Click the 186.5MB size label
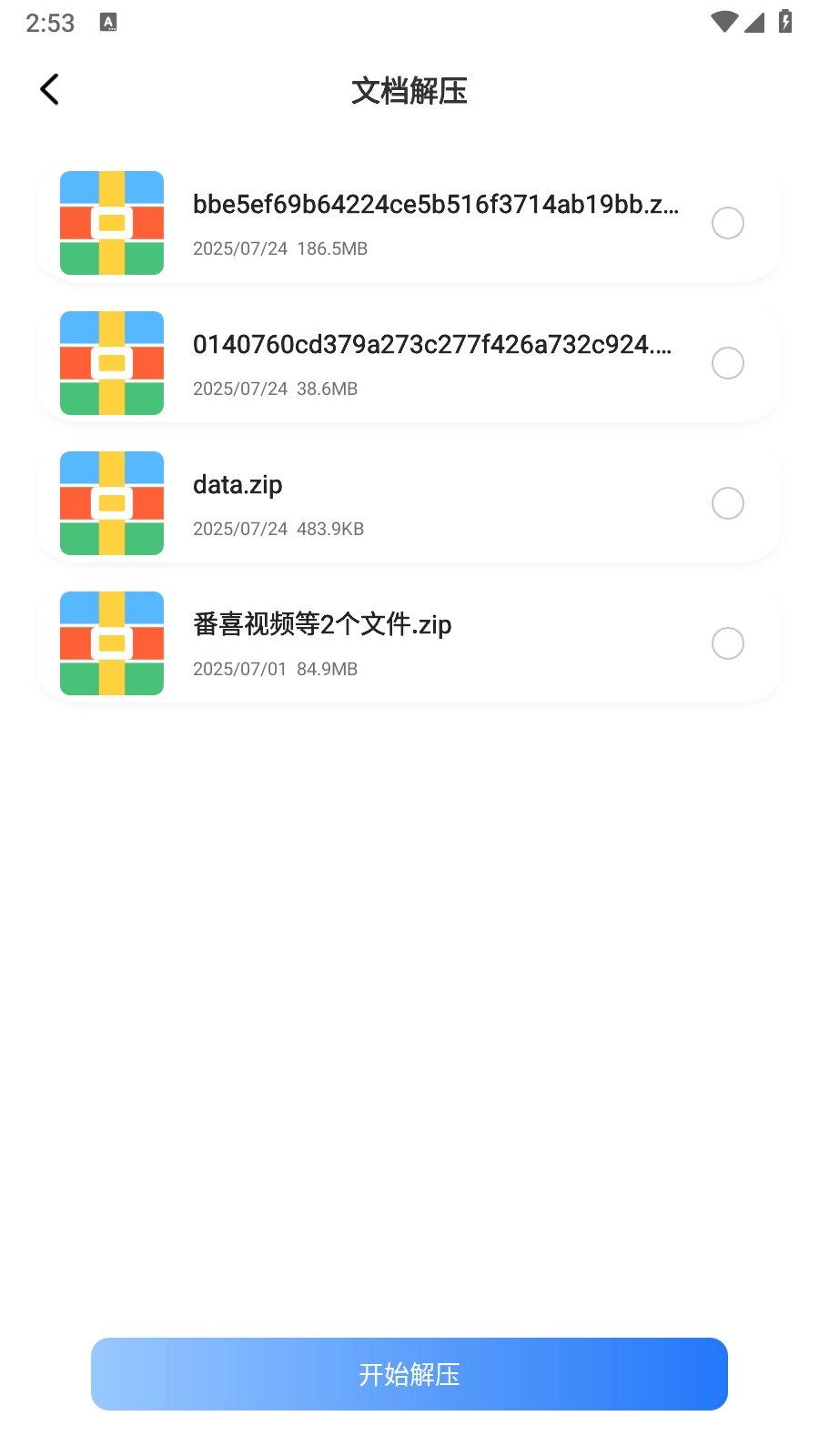Image resolution: width=819 pixels, height=1456 pixels. pos(333,248)
